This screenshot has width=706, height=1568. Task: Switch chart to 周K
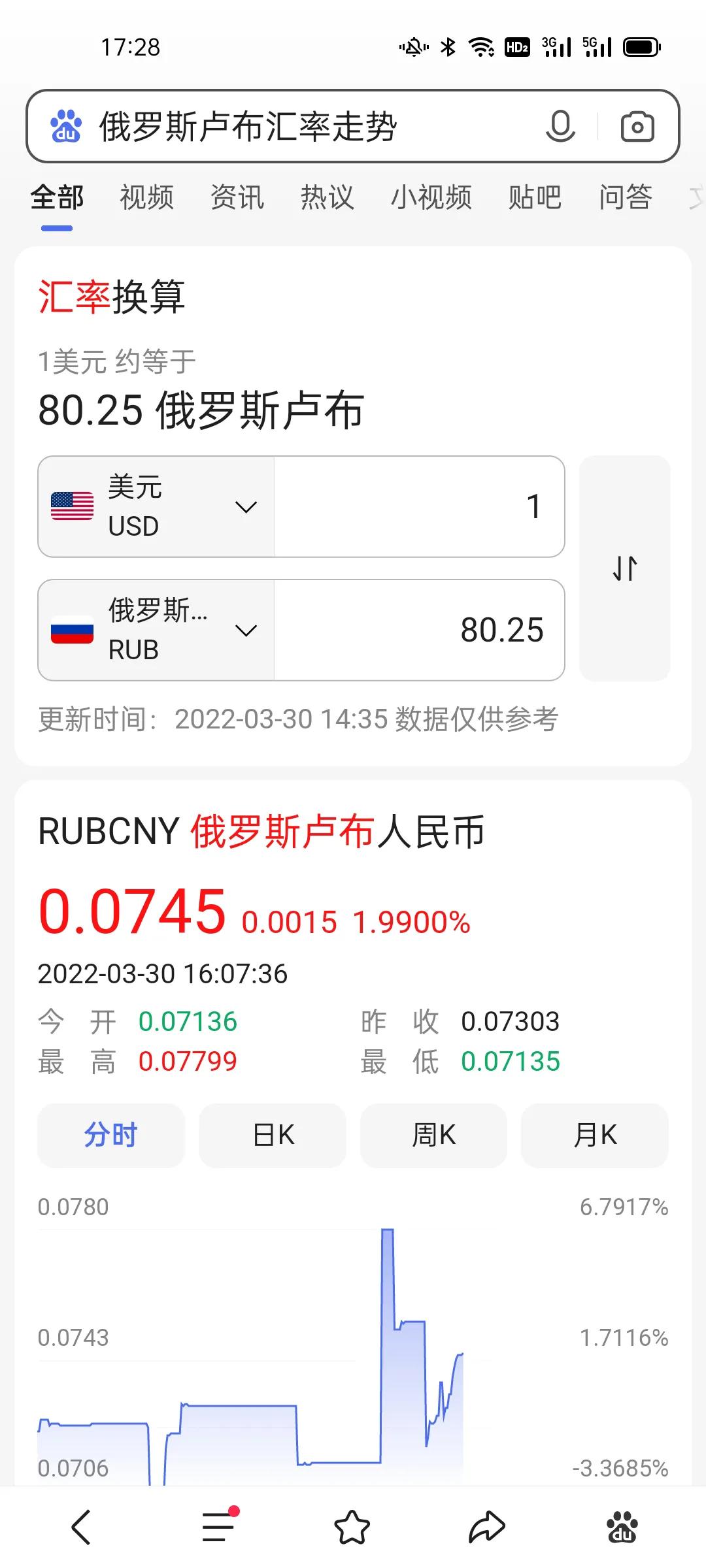pos(433,1135)
